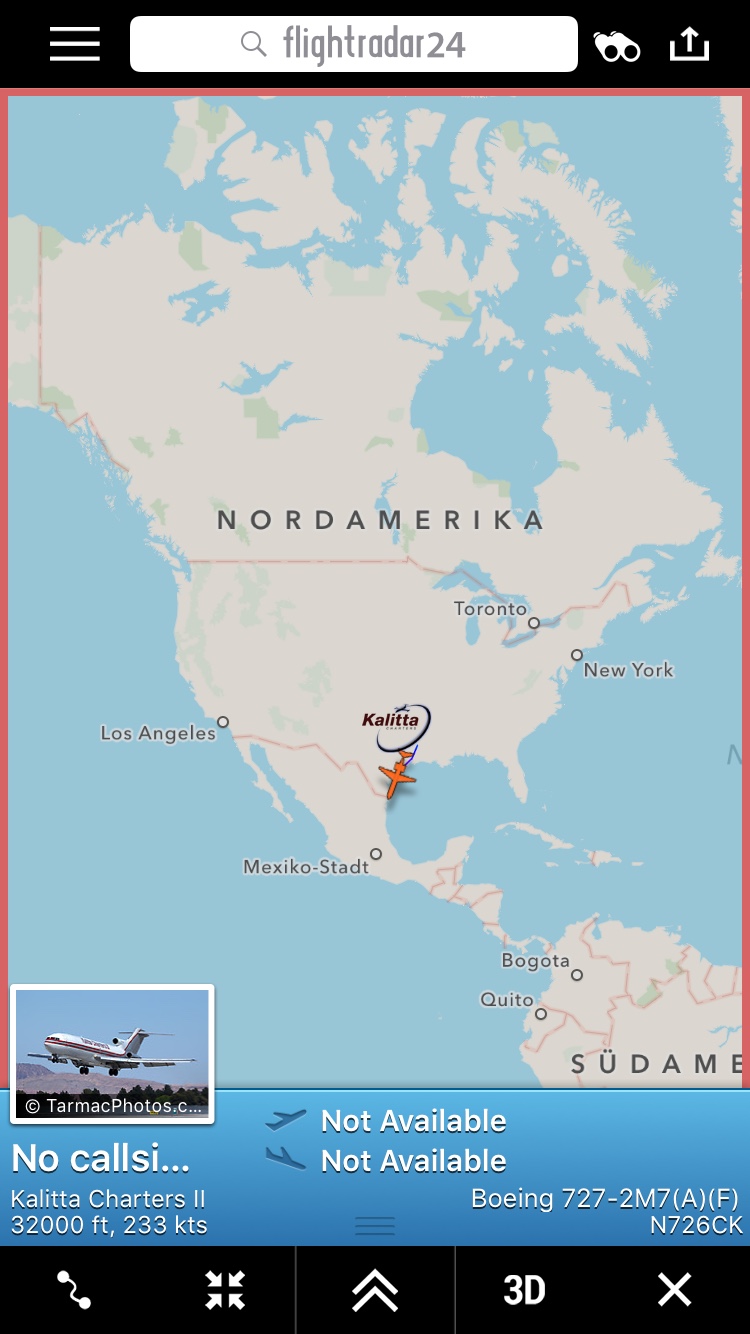Screen dimensions: 750x1334
Task: Select the orange aircraft on the map
Action: [398, 776]
